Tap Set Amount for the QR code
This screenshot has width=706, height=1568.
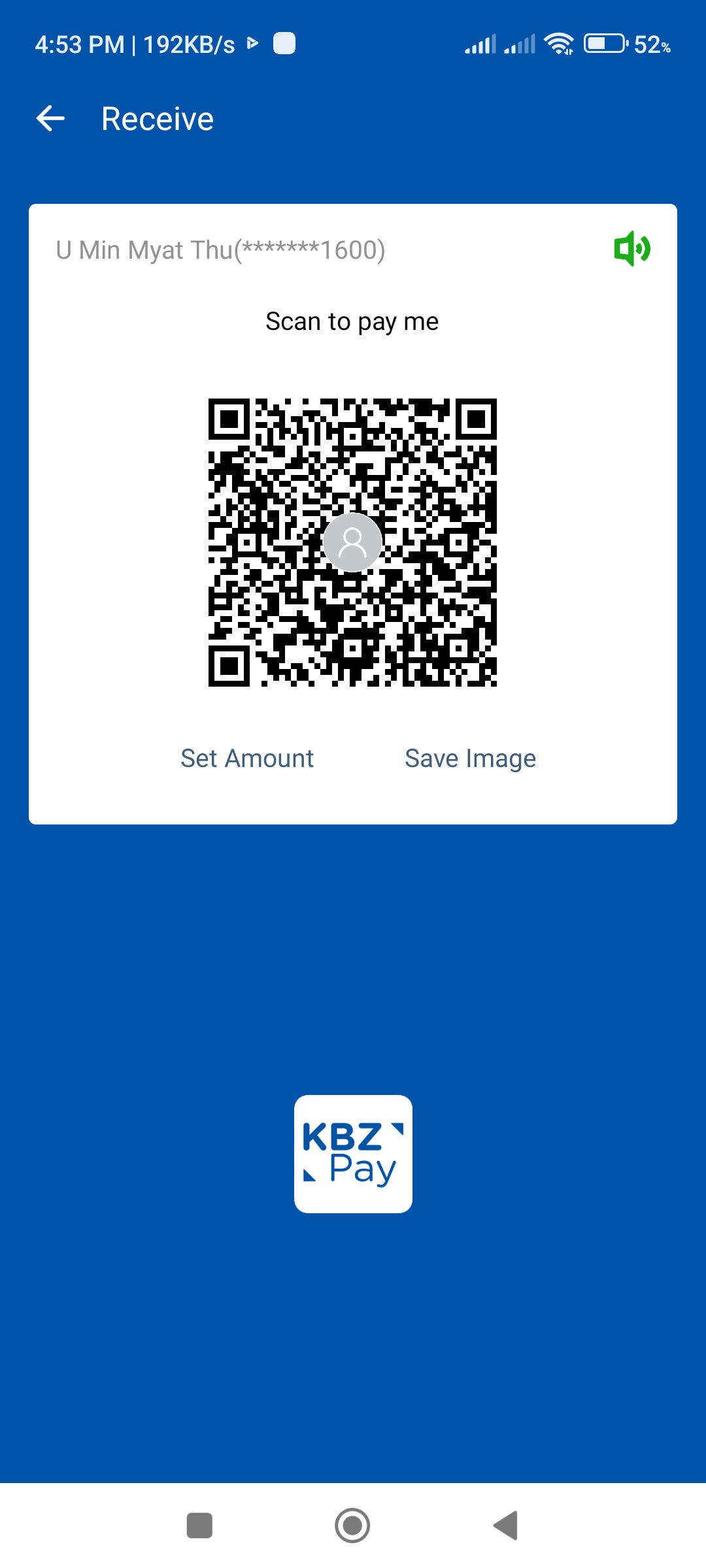(x=247, y=759)
